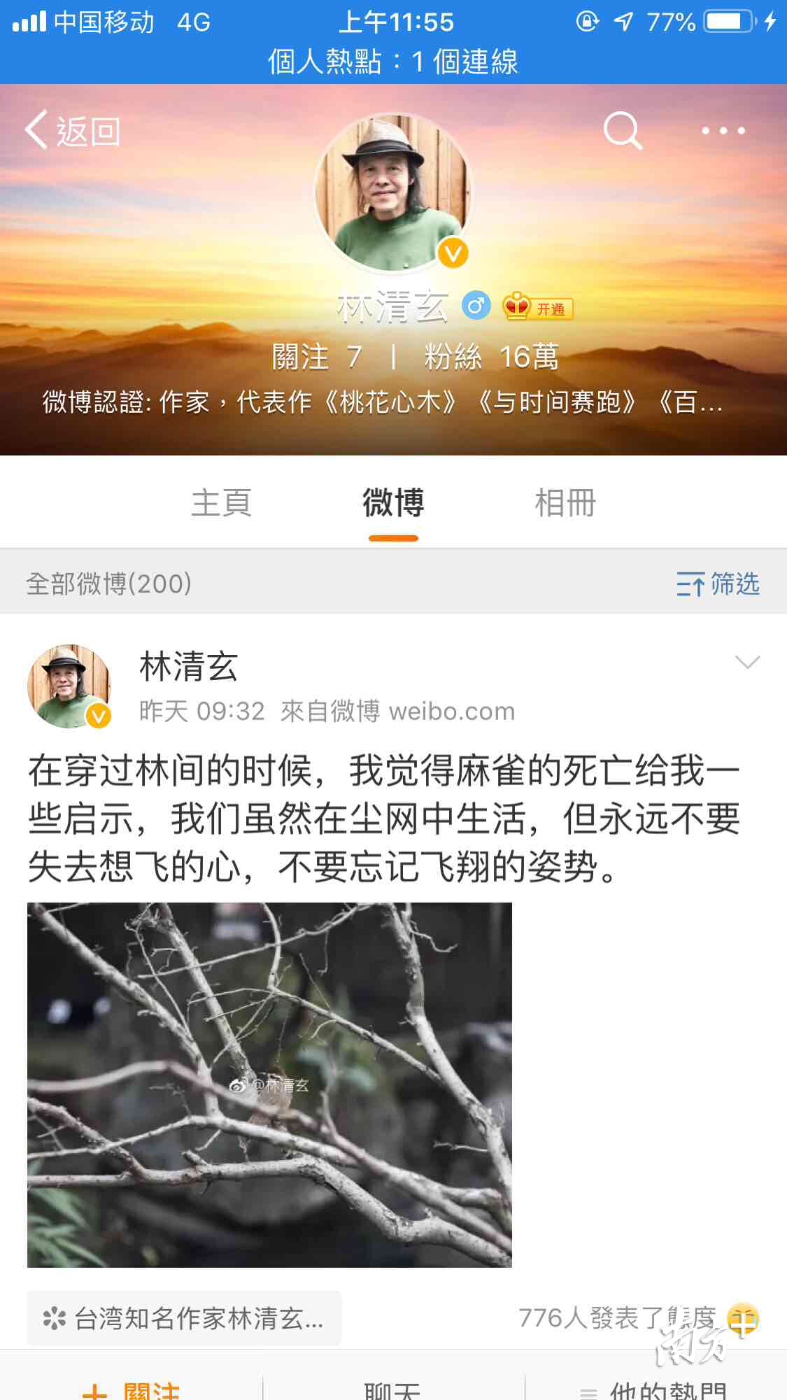The image size is (787, 1400).
Task: Follow 林清玄 with the 關注 button
Action: pyautogui.click(x=133, y=1390)
